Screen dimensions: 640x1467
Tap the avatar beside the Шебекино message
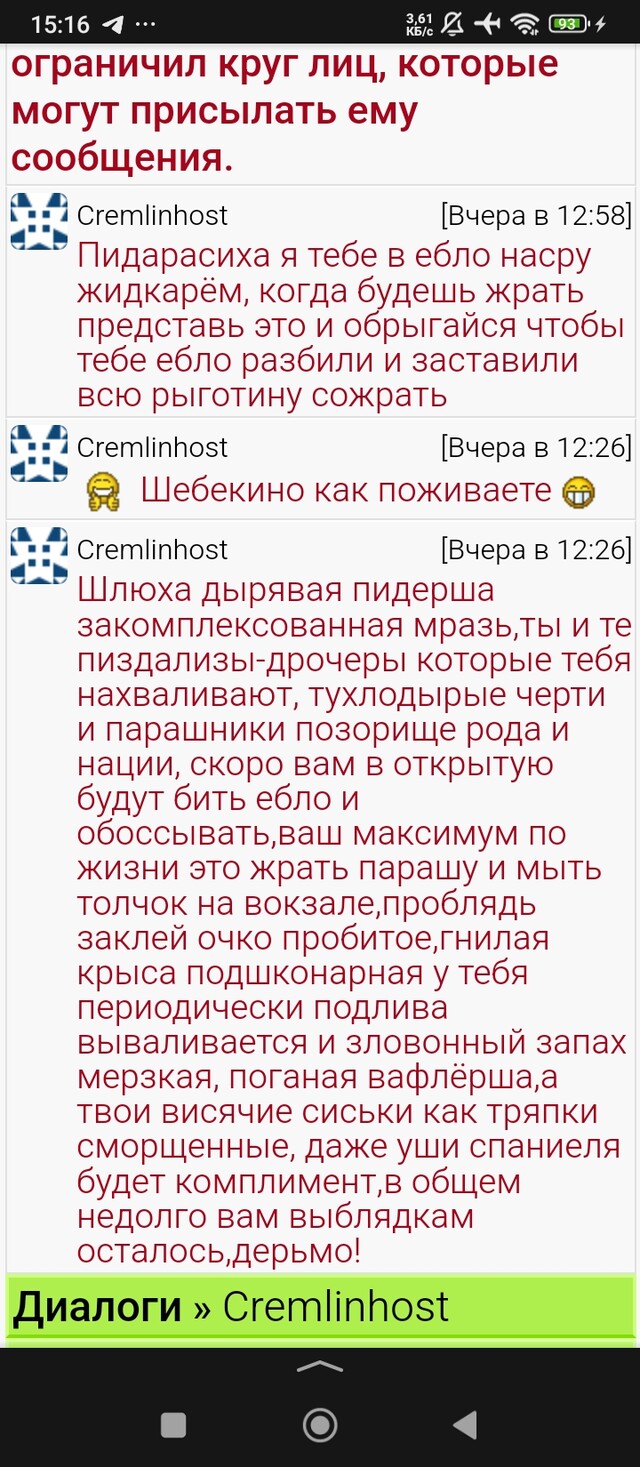pyautogui.click(x=39, y=454)
